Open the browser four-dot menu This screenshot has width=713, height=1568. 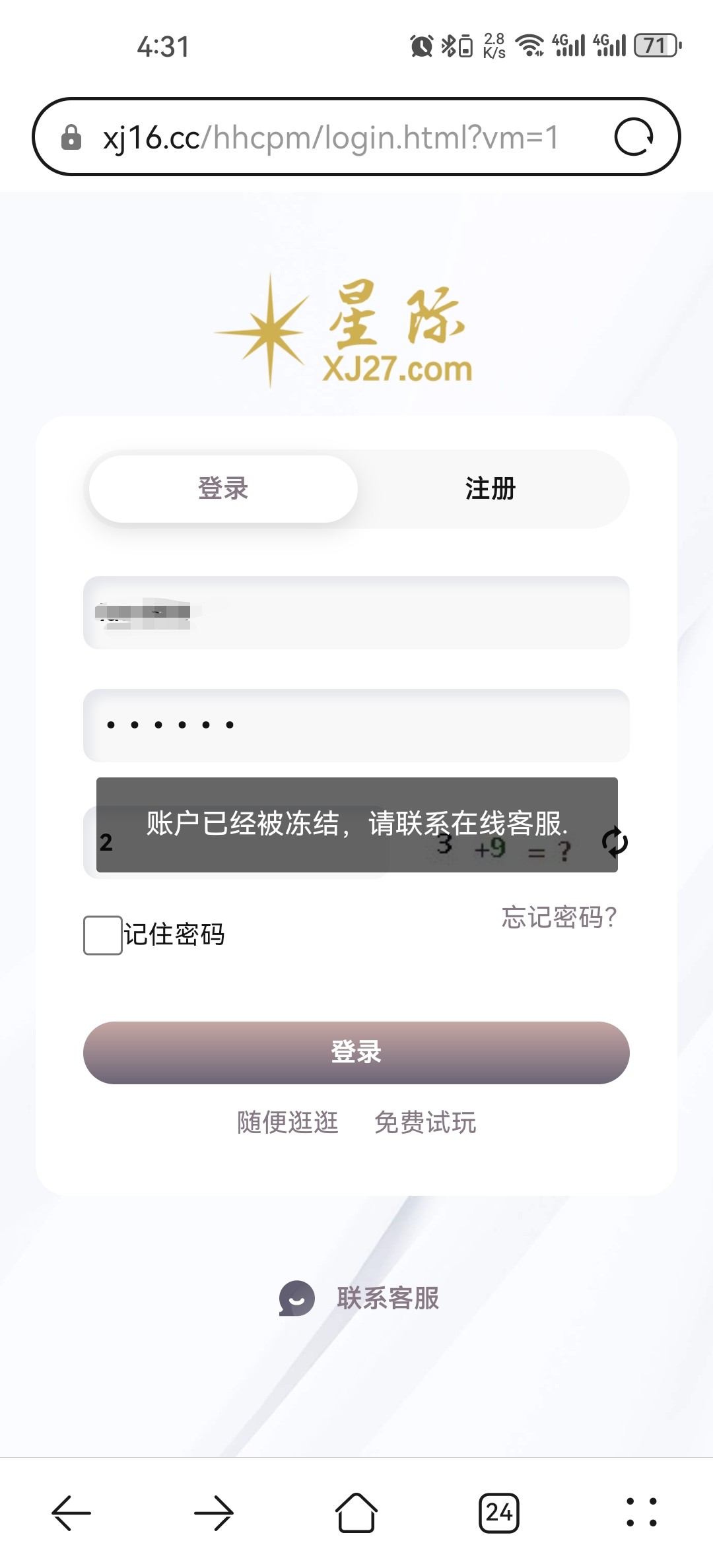click(x=642, y=1513)
